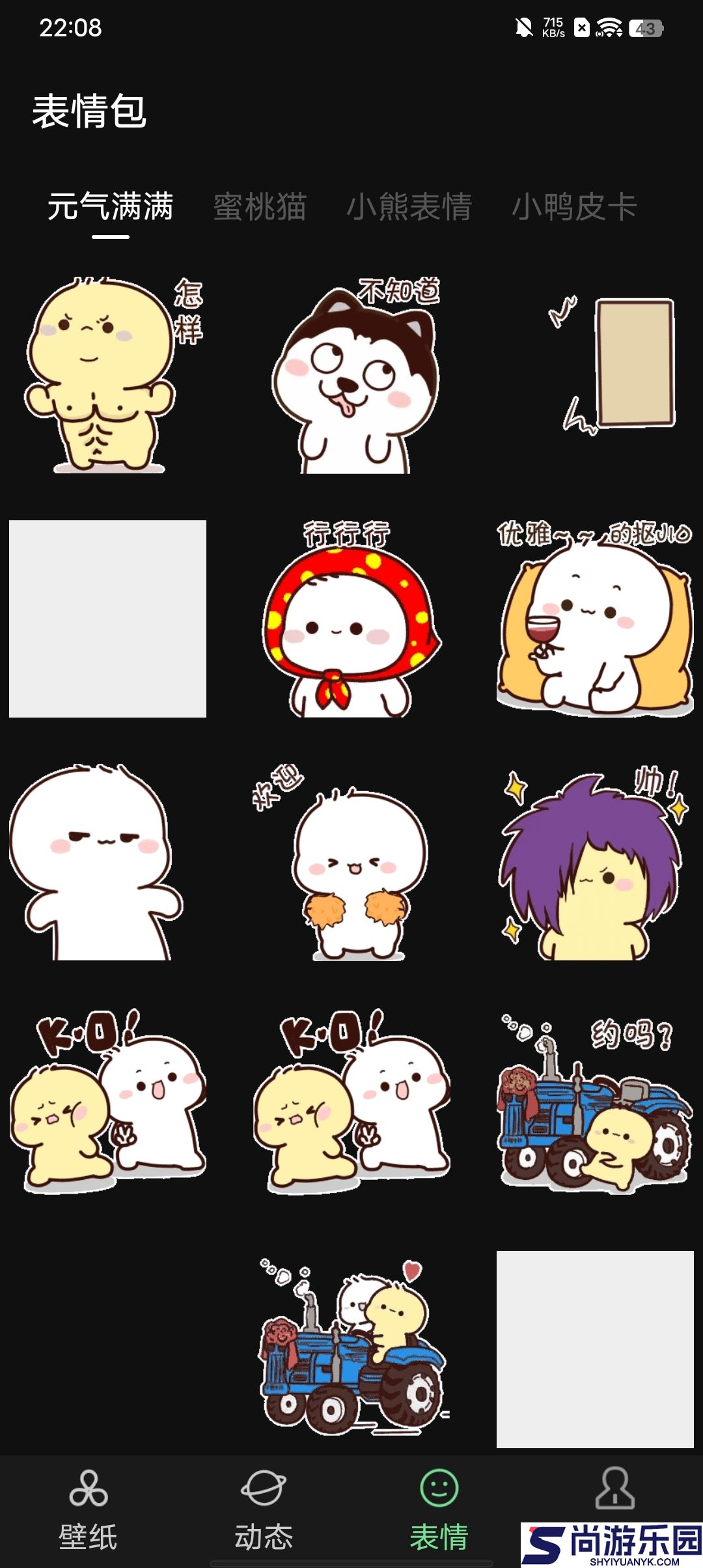Switch to the 小熊表情 tab
This screenshot has height=1568, width=703.
[409, 207]
